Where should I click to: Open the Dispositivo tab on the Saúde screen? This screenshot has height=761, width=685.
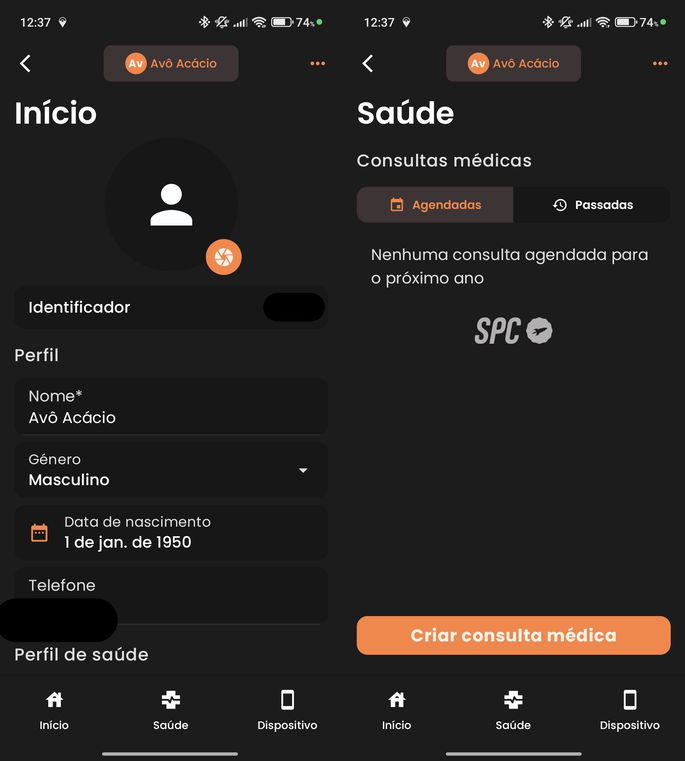click(629, 710)
